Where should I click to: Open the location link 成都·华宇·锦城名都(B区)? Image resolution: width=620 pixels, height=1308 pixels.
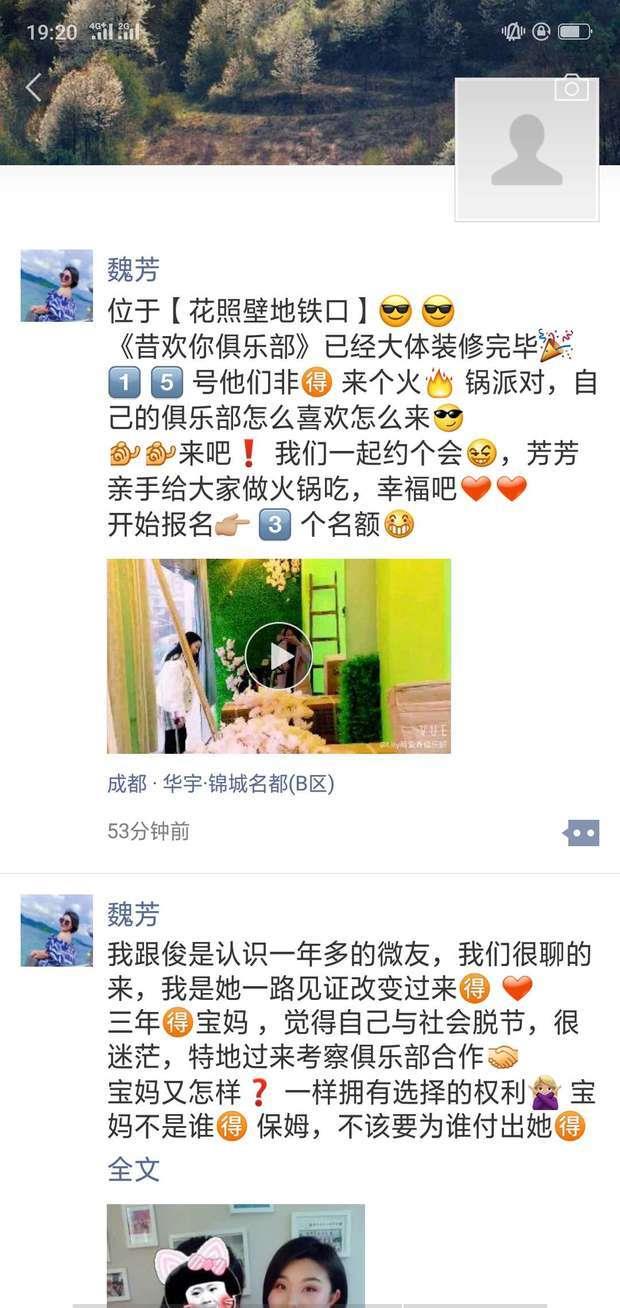coord(220,784)
